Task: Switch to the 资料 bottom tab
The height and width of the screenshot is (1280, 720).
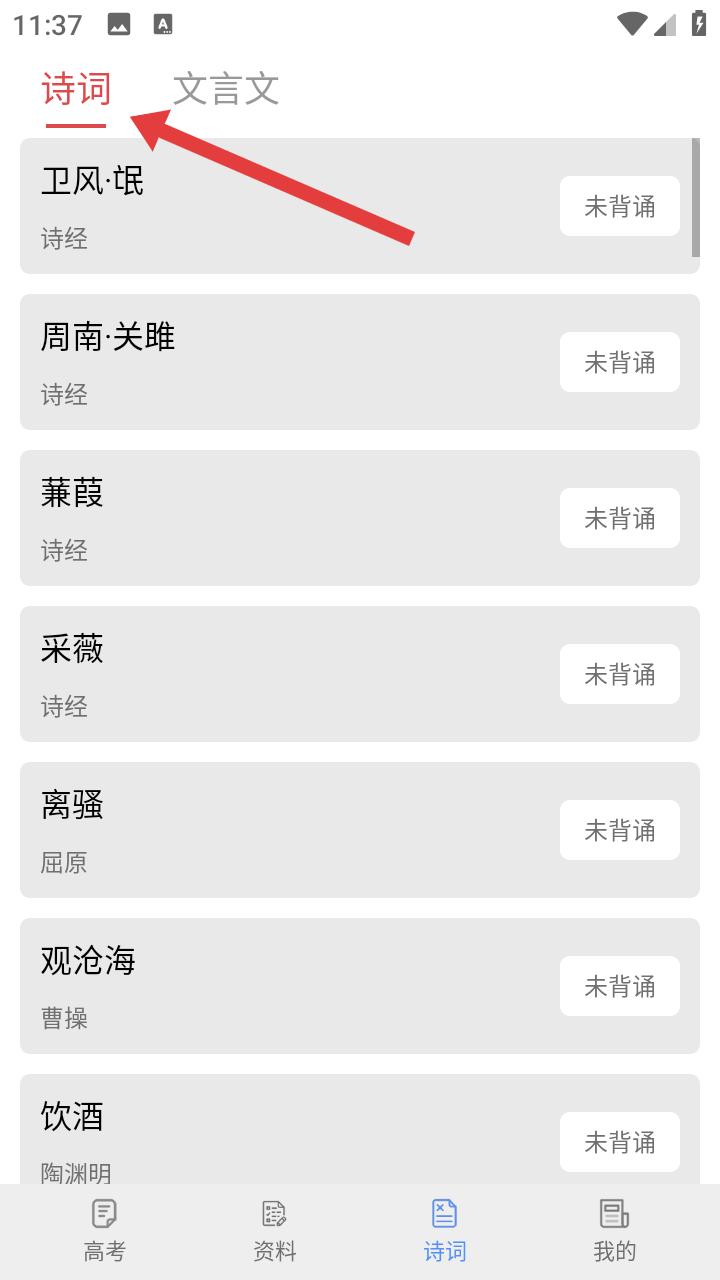Action: [274, 1231]
